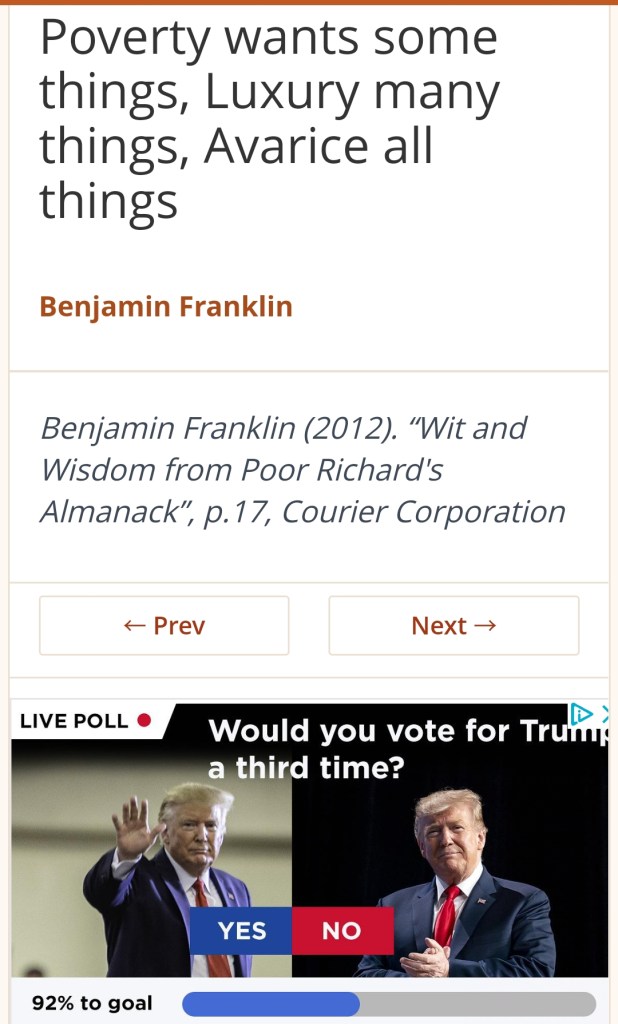The height and width of the screenshot is (1024, 618).
Task: Open the Benjamin Franklin author link
Action: point(166,306)
